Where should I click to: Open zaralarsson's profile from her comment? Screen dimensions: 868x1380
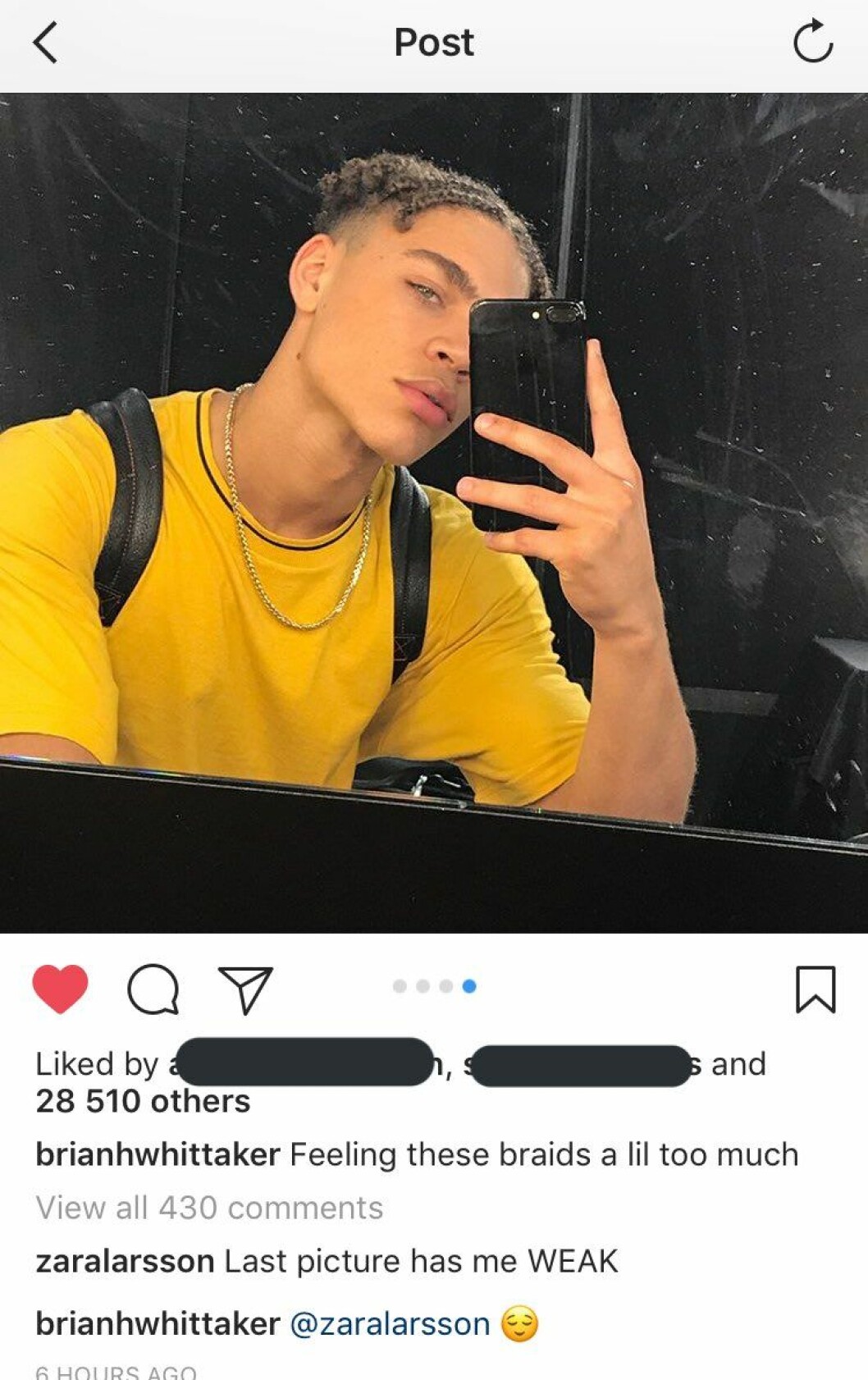click(x=125, y=1261)
